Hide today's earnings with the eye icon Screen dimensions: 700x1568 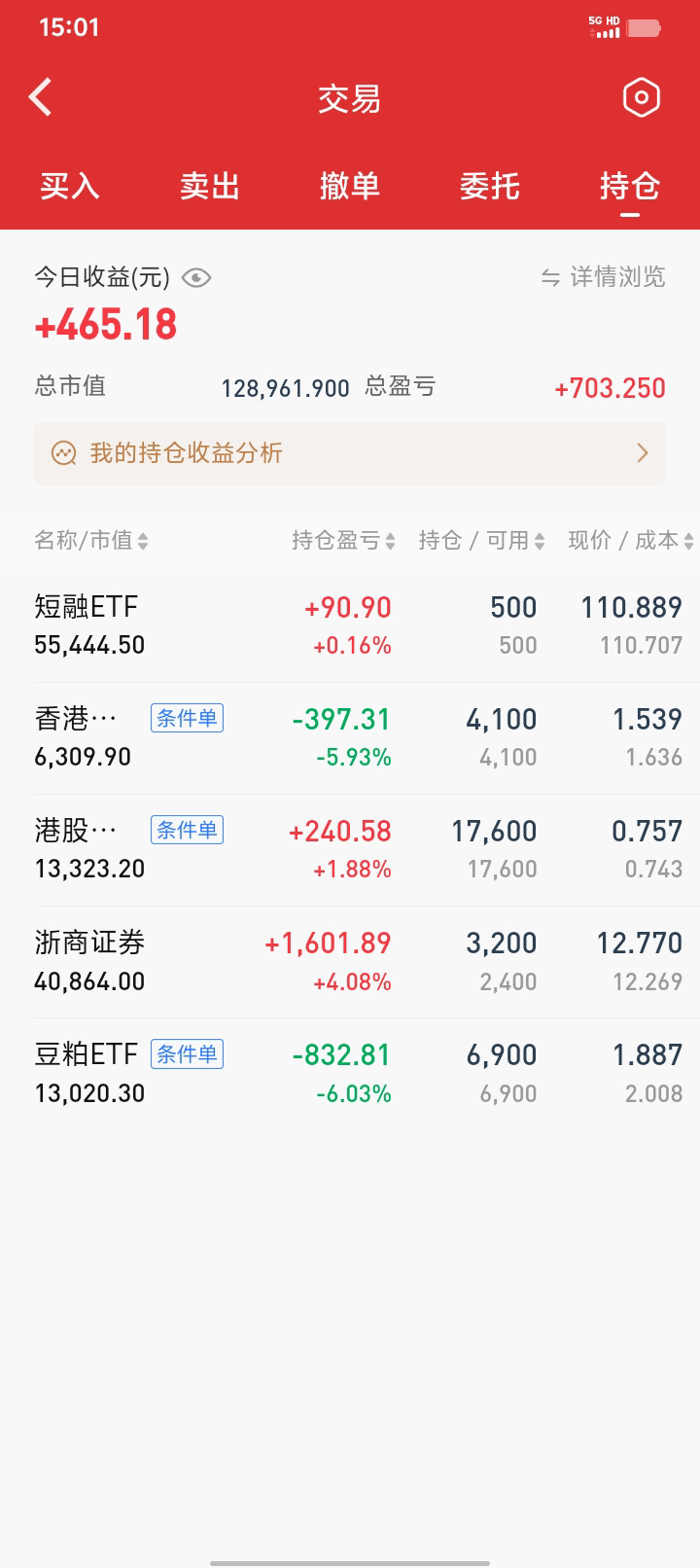(196, 278)
